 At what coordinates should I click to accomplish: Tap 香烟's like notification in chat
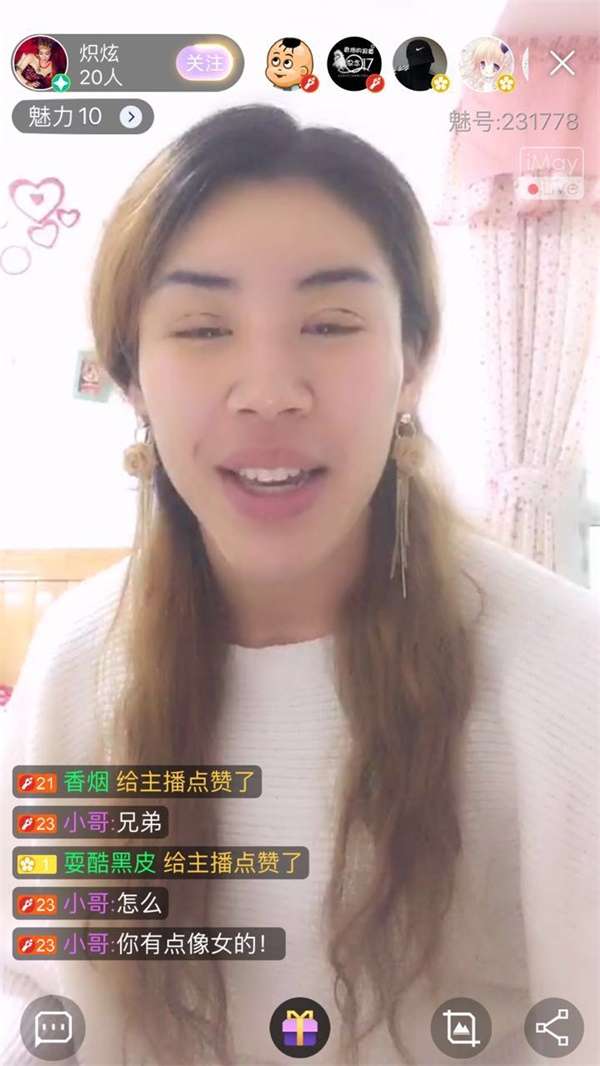[x=137, y=782]
